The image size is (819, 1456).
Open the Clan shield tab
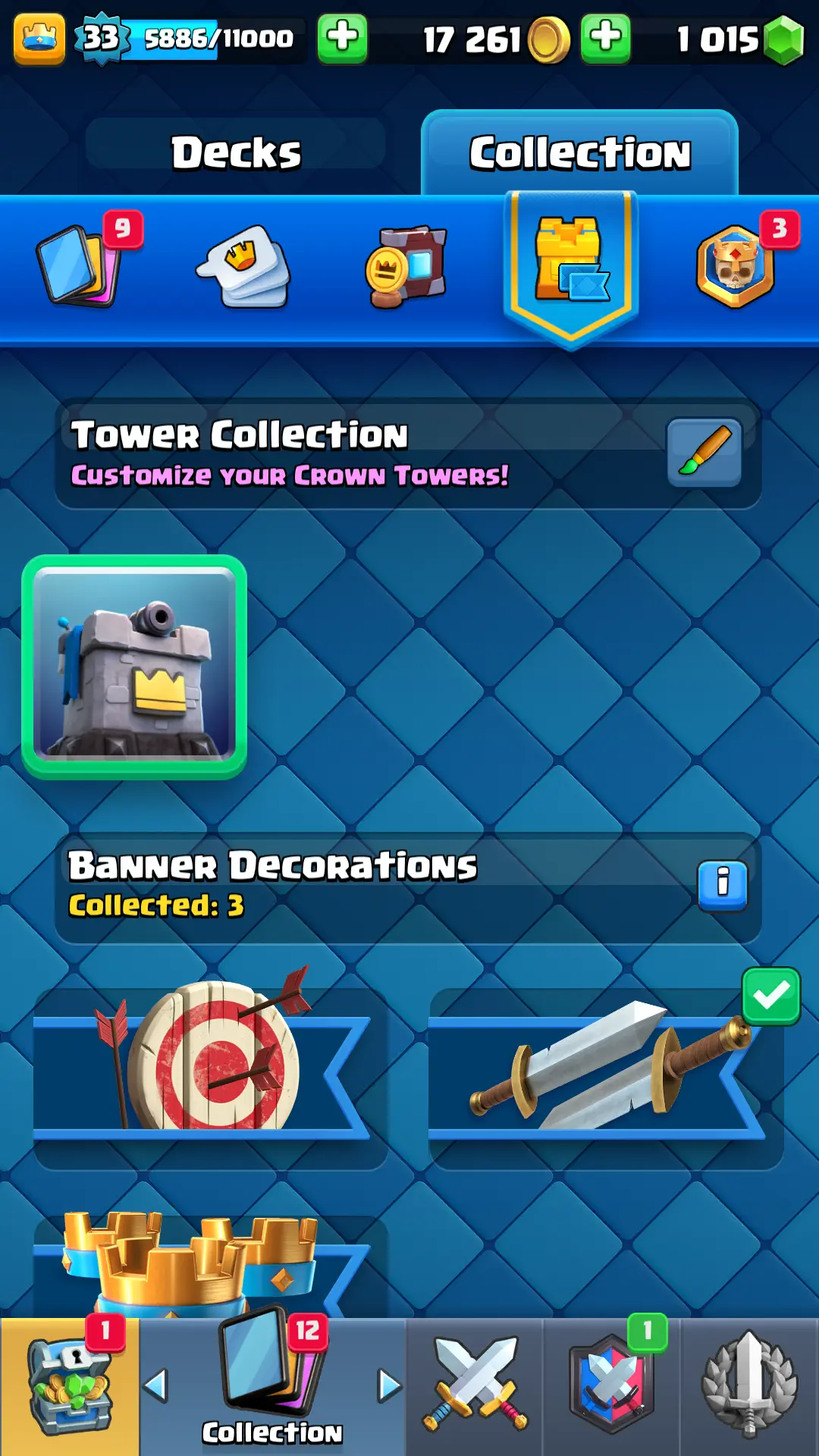tap(611, 1386)
